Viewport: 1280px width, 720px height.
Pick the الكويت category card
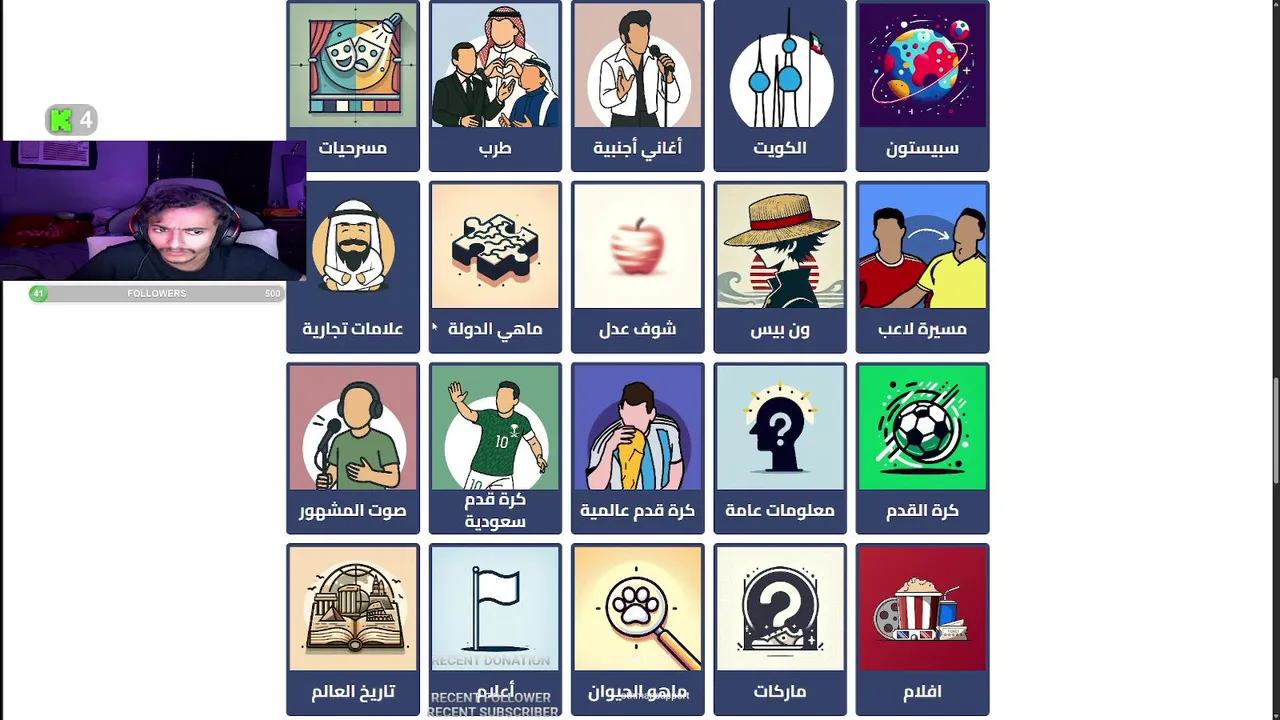pos(780,85)
